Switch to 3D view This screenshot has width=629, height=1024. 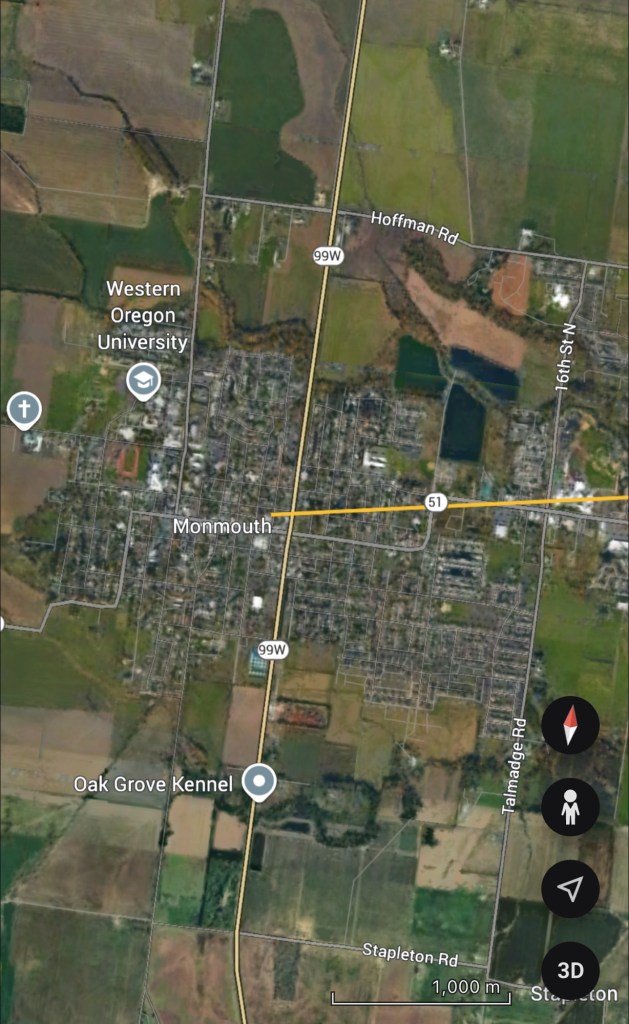coord(570,970)
